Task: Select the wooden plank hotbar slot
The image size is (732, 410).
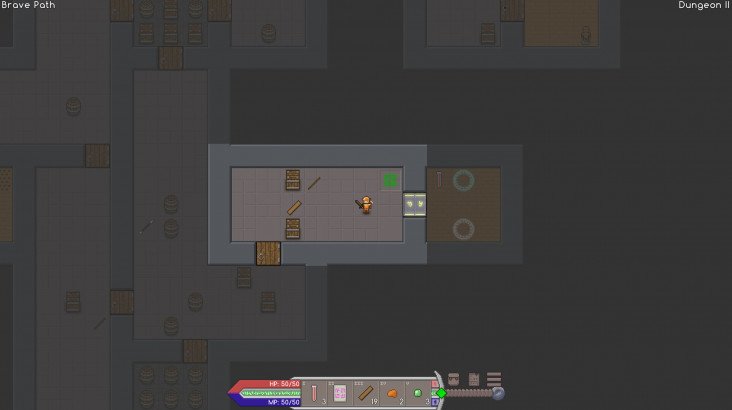Action: [365, 393]
